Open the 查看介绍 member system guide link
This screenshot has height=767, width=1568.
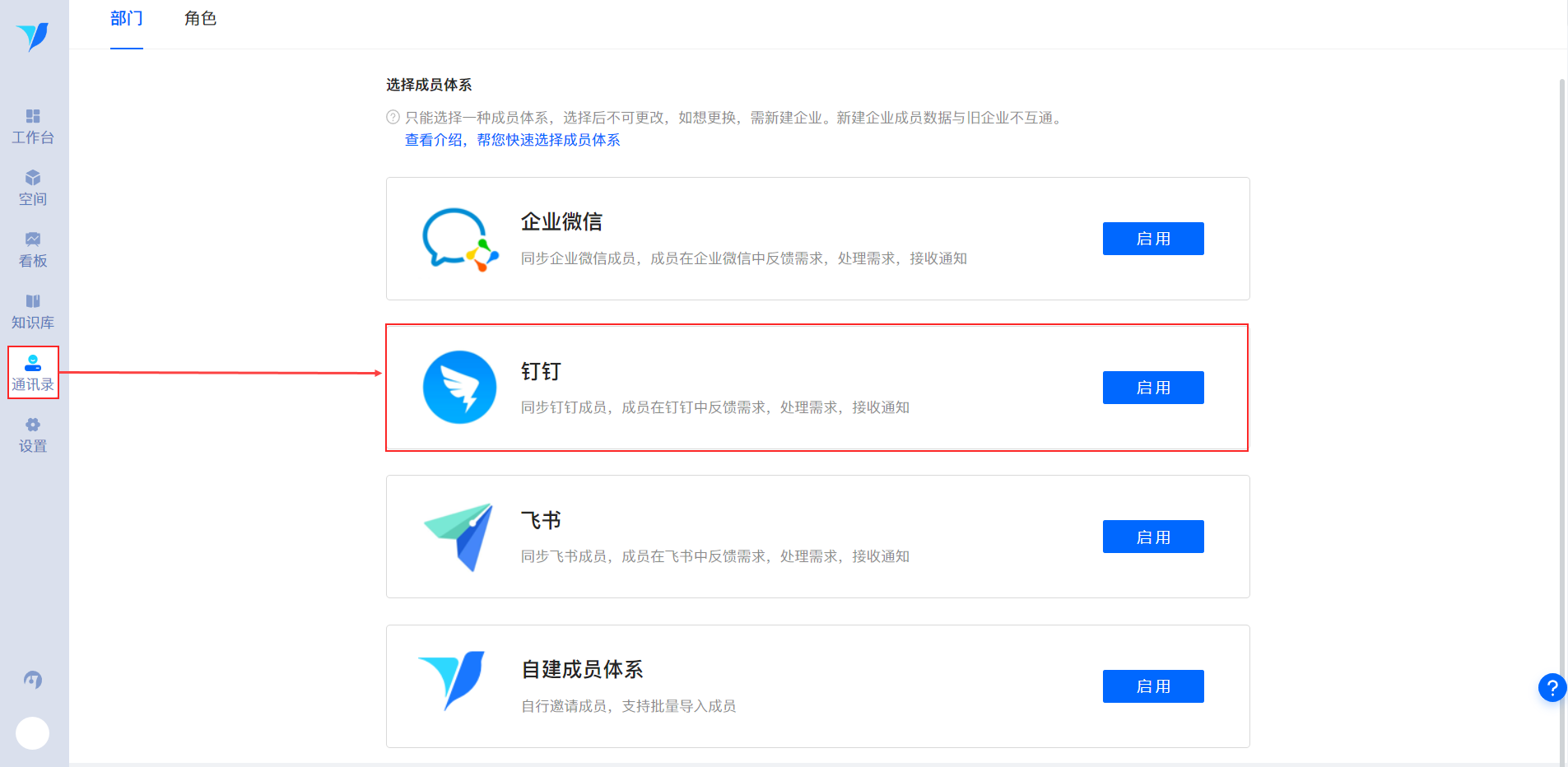pos(512,140)
